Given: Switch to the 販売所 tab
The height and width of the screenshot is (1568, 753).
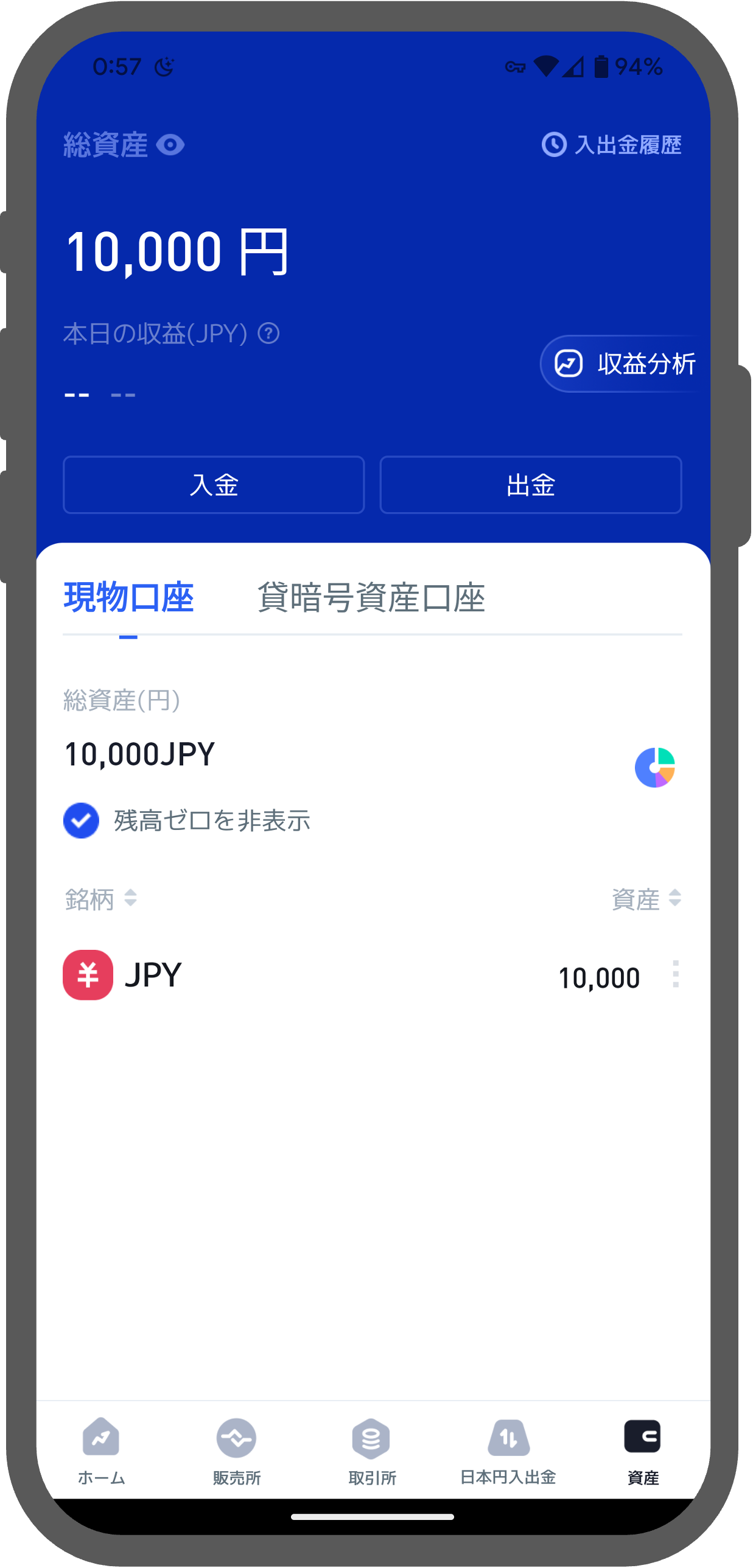Looking at the screenshot, I should [x=236, y=1452].
